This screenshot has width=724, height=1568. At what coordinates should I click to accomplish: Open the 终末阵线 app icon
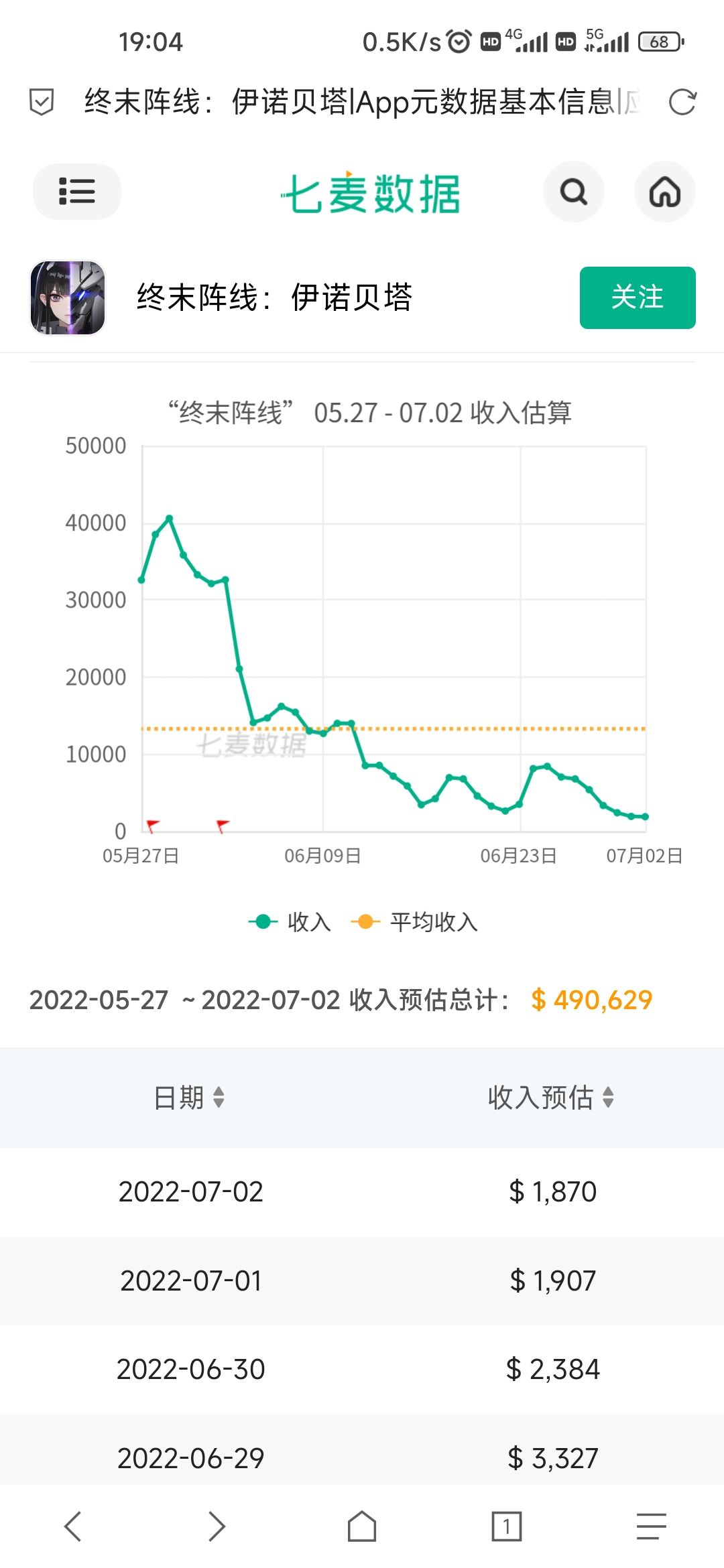click(x=68, y=298)
